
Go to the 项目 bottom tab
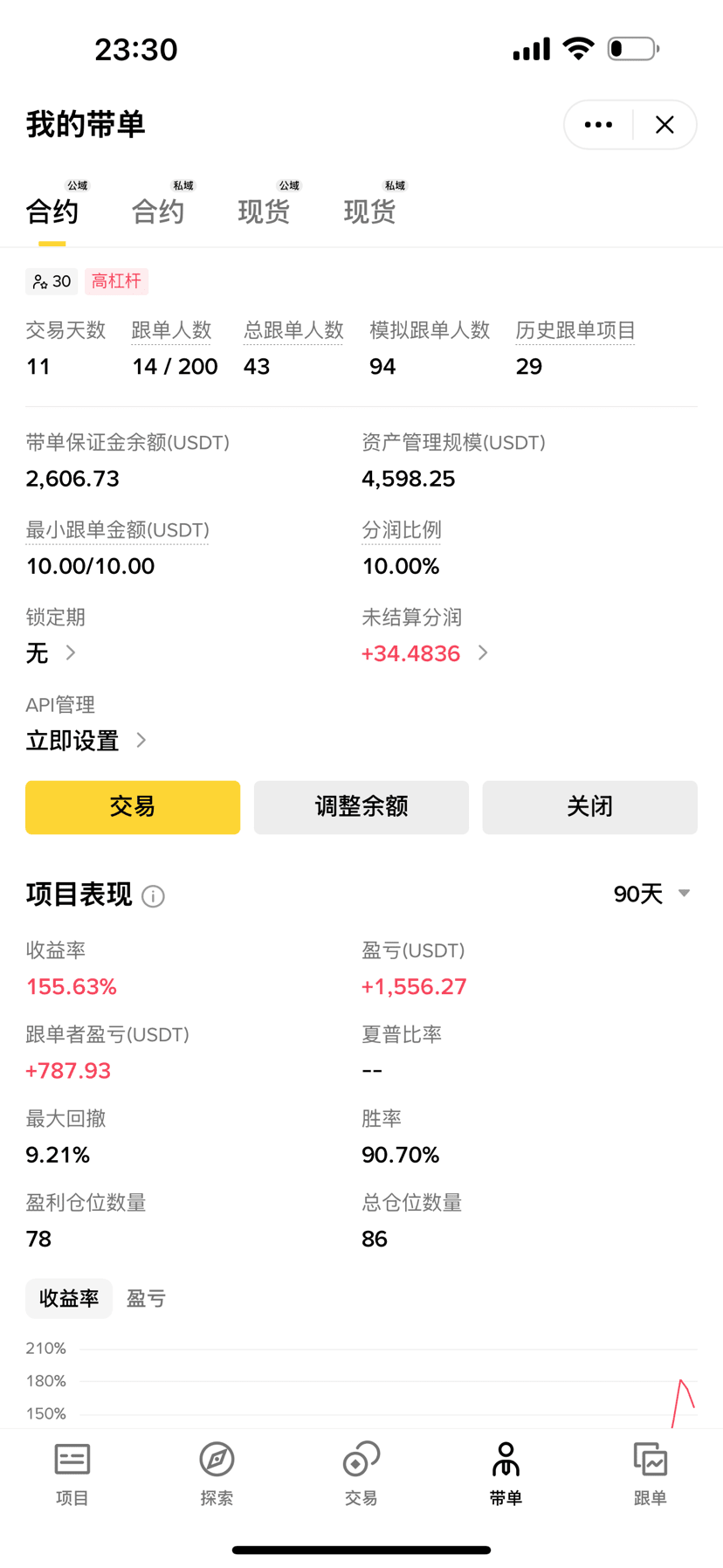[x=72, y=1475]
